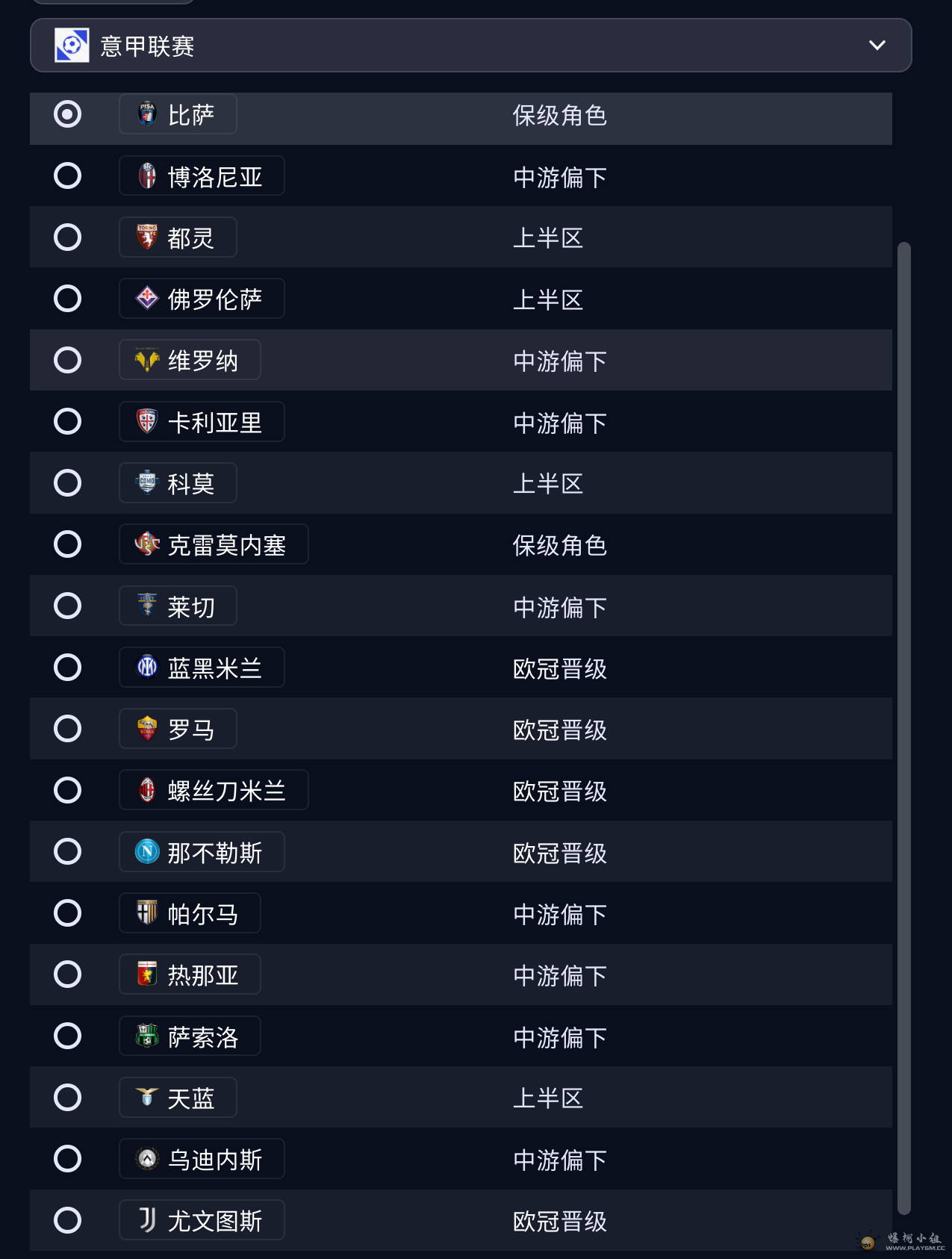Screen dimensions: 952x1259
Task: Click the Fiorentina fleur-de-lis crest
Action: pyautogui.click(x=148, y=298)
